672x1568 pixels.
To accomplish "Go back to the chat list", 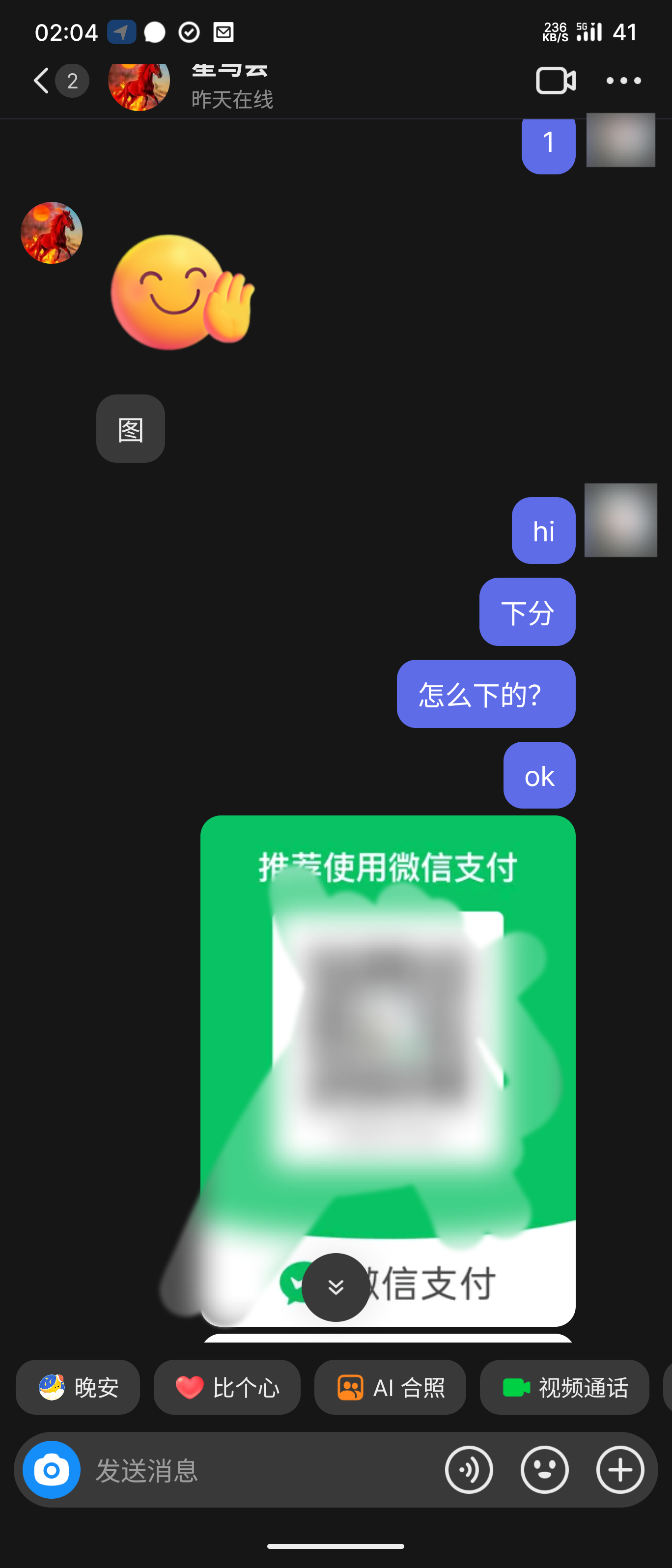I will click(41, 81).
